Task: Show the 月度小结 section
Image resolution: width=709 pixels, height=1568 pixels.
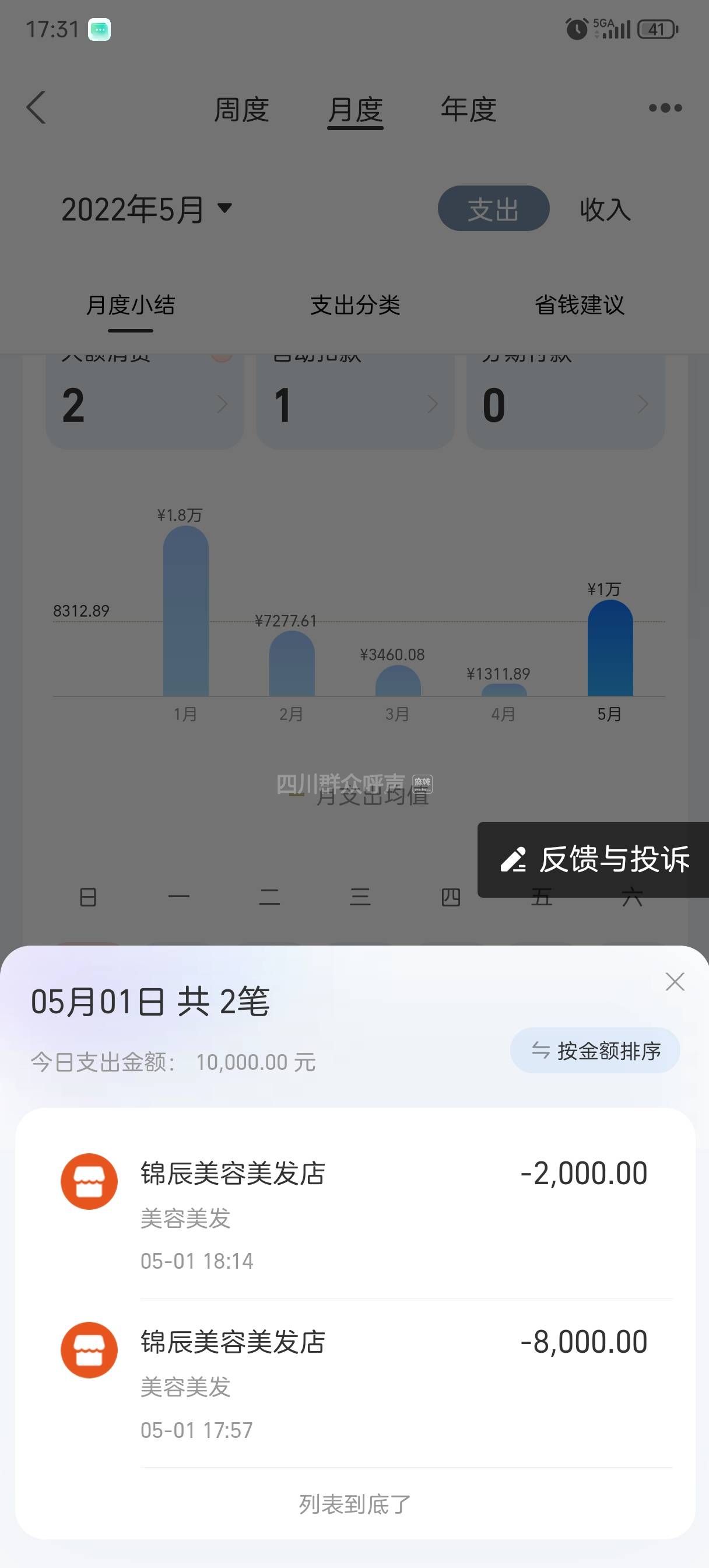Action: tap(130, 306)
